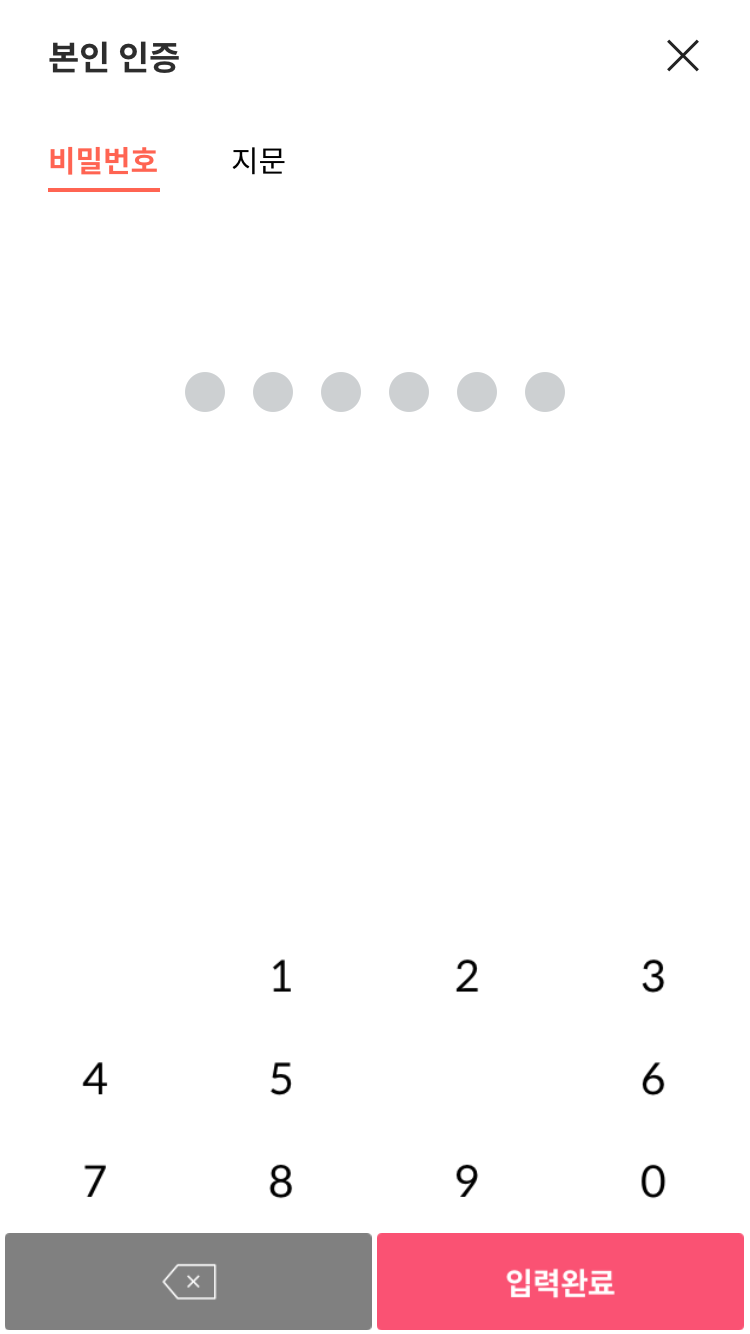The image size is (750, 1334).
Task: Enter digit 8 on keypad
Action: coord(281,1182)
